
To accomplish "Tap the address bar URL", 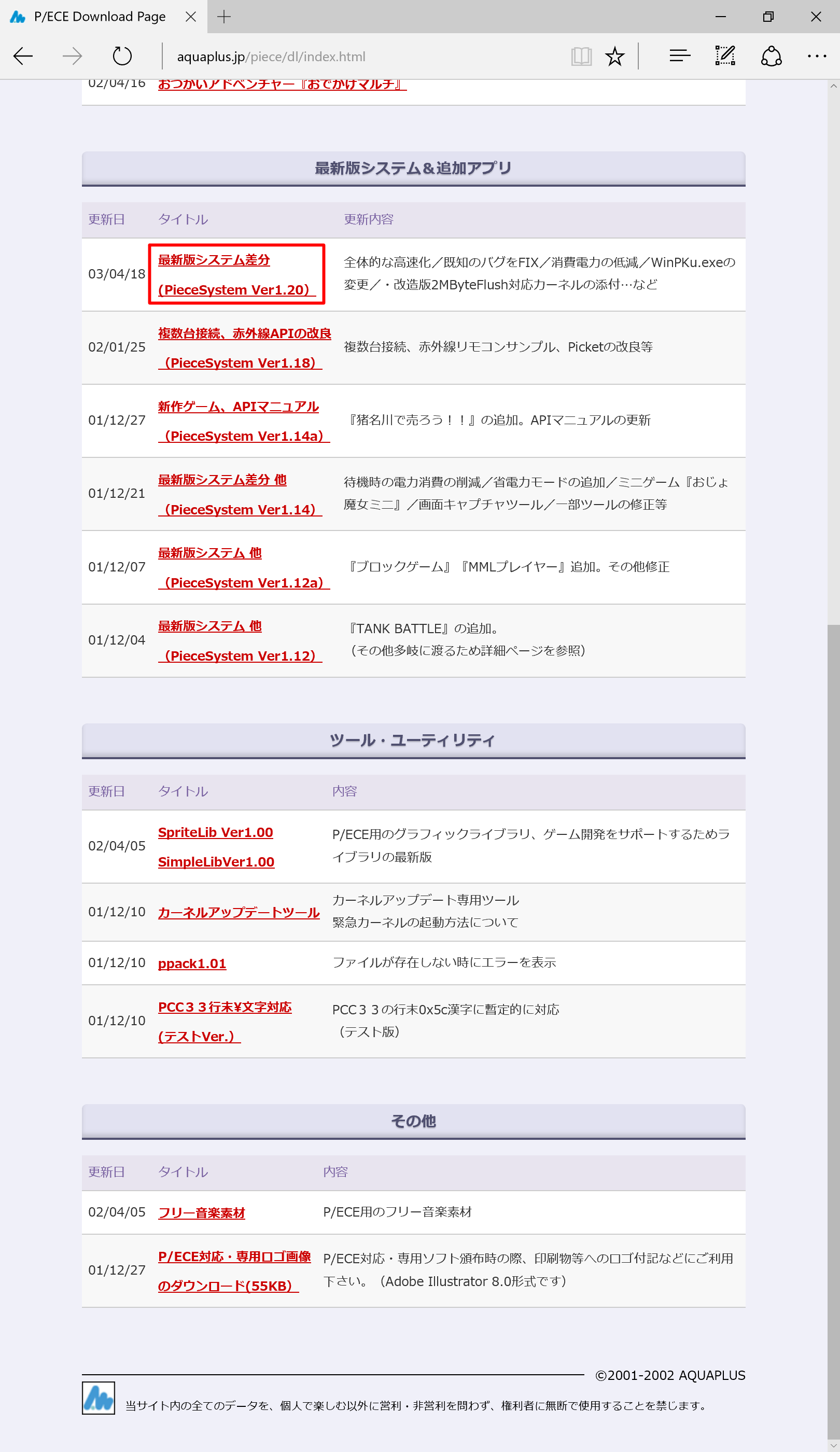I will point(271,57).
